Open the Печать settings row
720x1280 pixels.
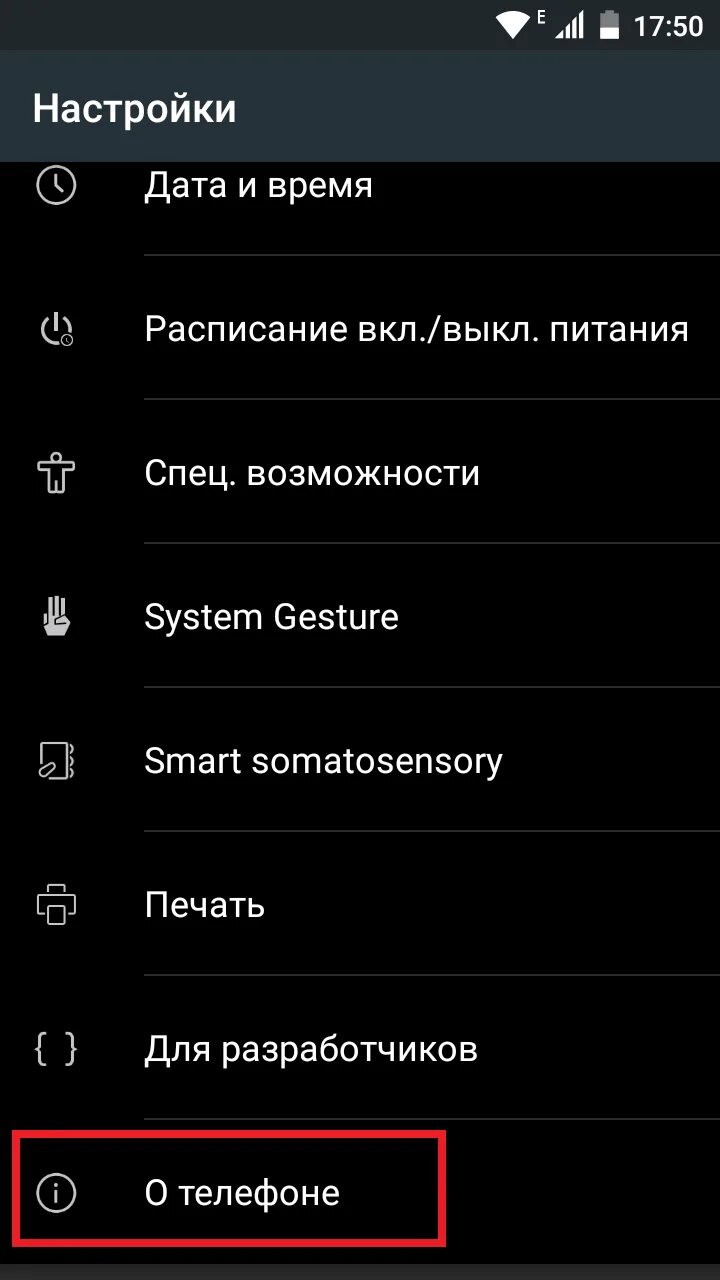(360, 904)
